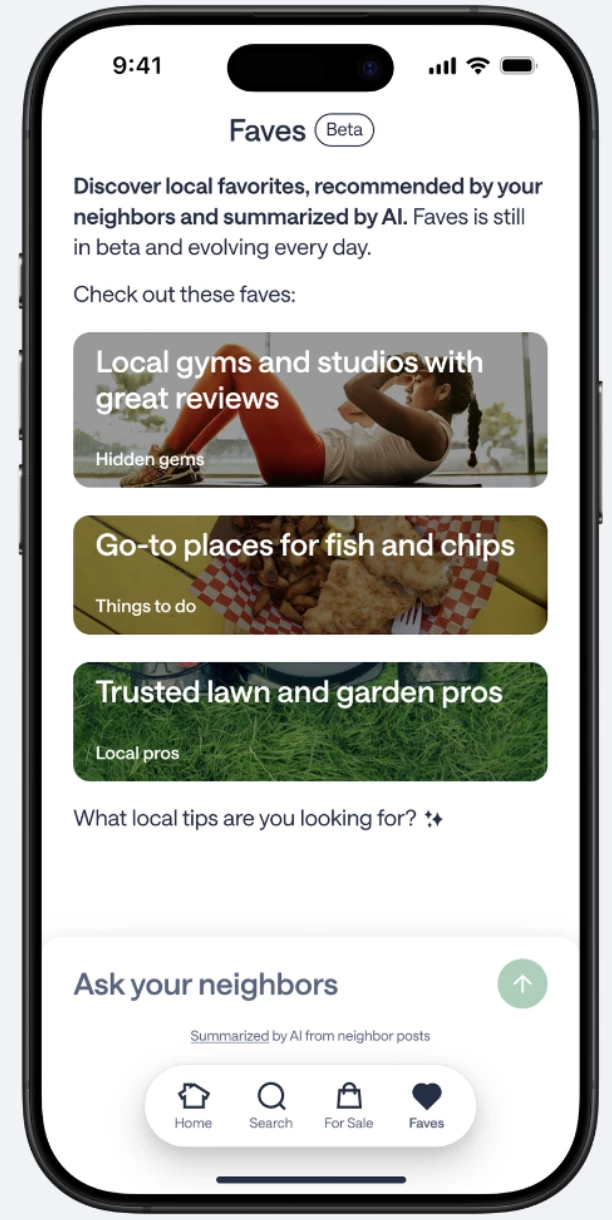Screen dimensions: 612x1220
Task: Open Go-to places for fish and chips
Action: tap(310, 574)
